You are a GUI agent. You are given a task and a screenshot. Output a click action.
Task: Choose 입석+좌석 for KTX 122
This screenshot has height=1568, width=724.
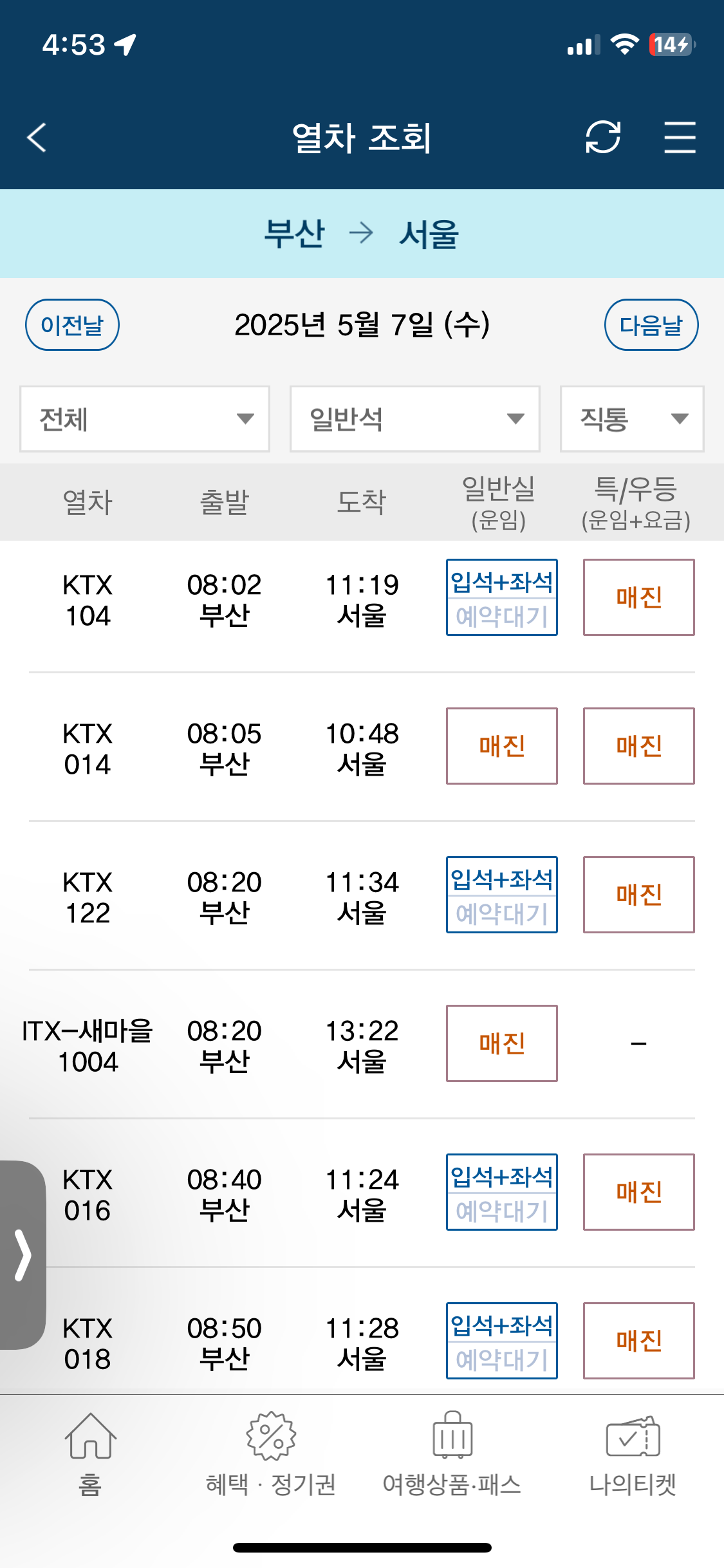tap(502, 879)
